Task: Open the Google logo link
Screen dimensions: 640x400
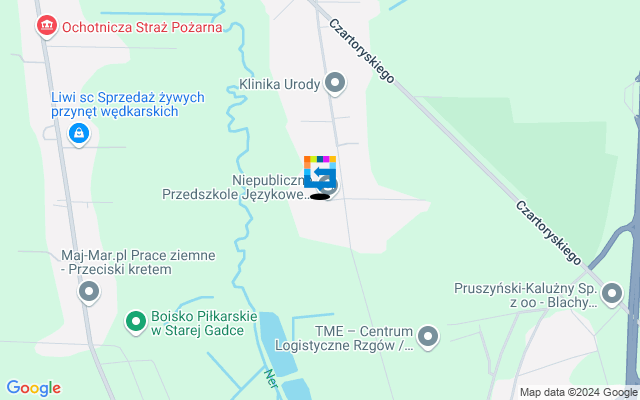Action: click(x=33, y=388)
